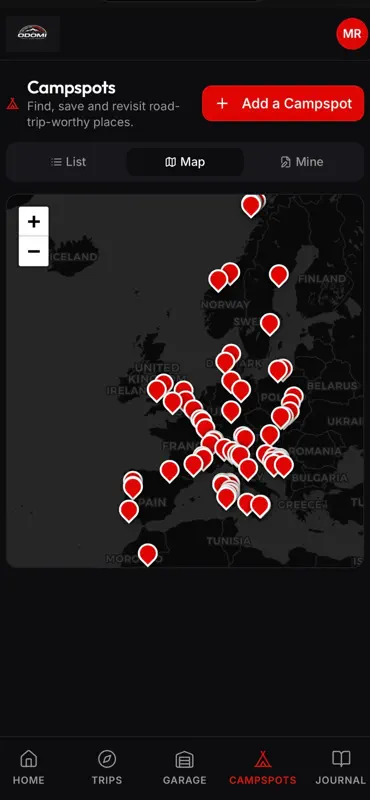Go to the Home tab

pyautogui.click(x=29, y=767)
